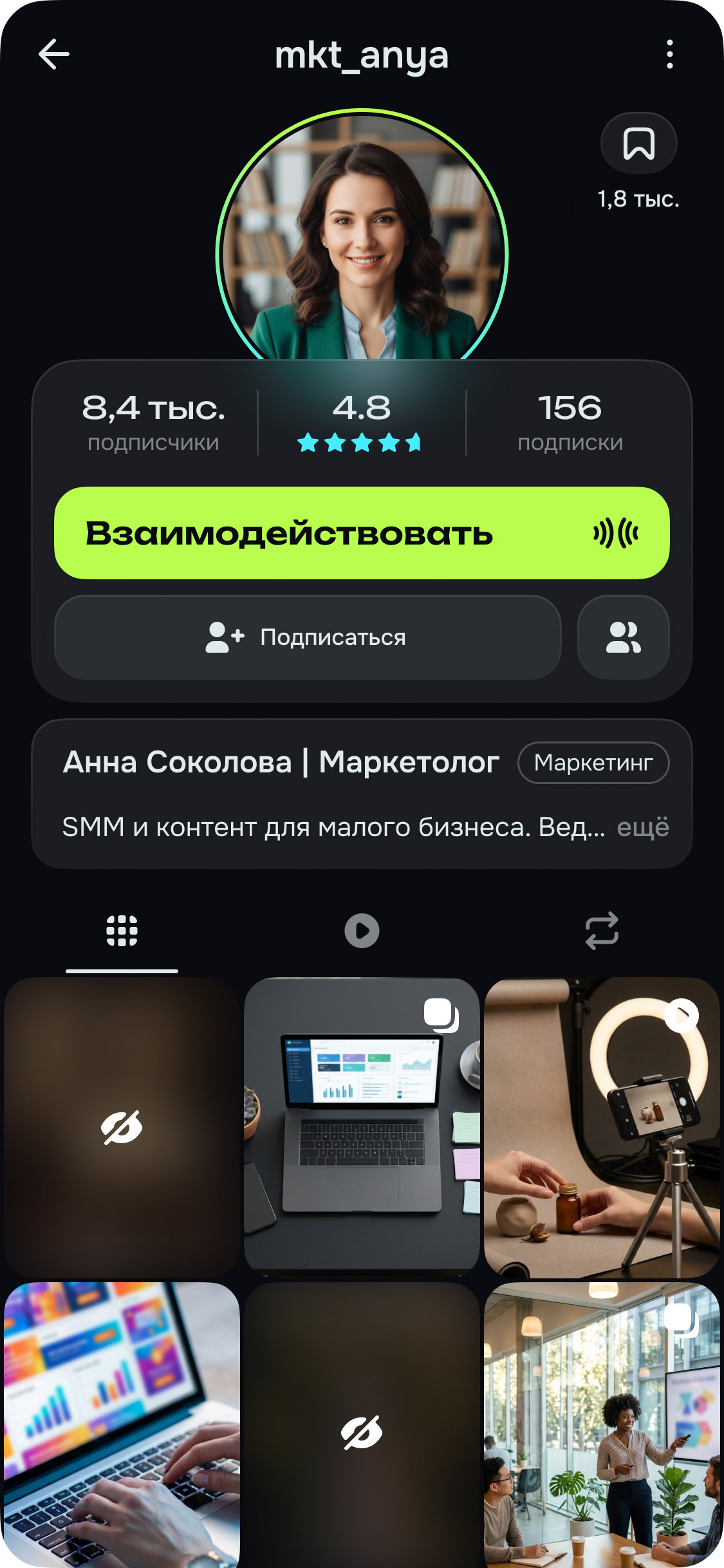Viewport: 724px width, 1568px height.
Task: Open the three-dot overflow menu
Action: point(669,54)
